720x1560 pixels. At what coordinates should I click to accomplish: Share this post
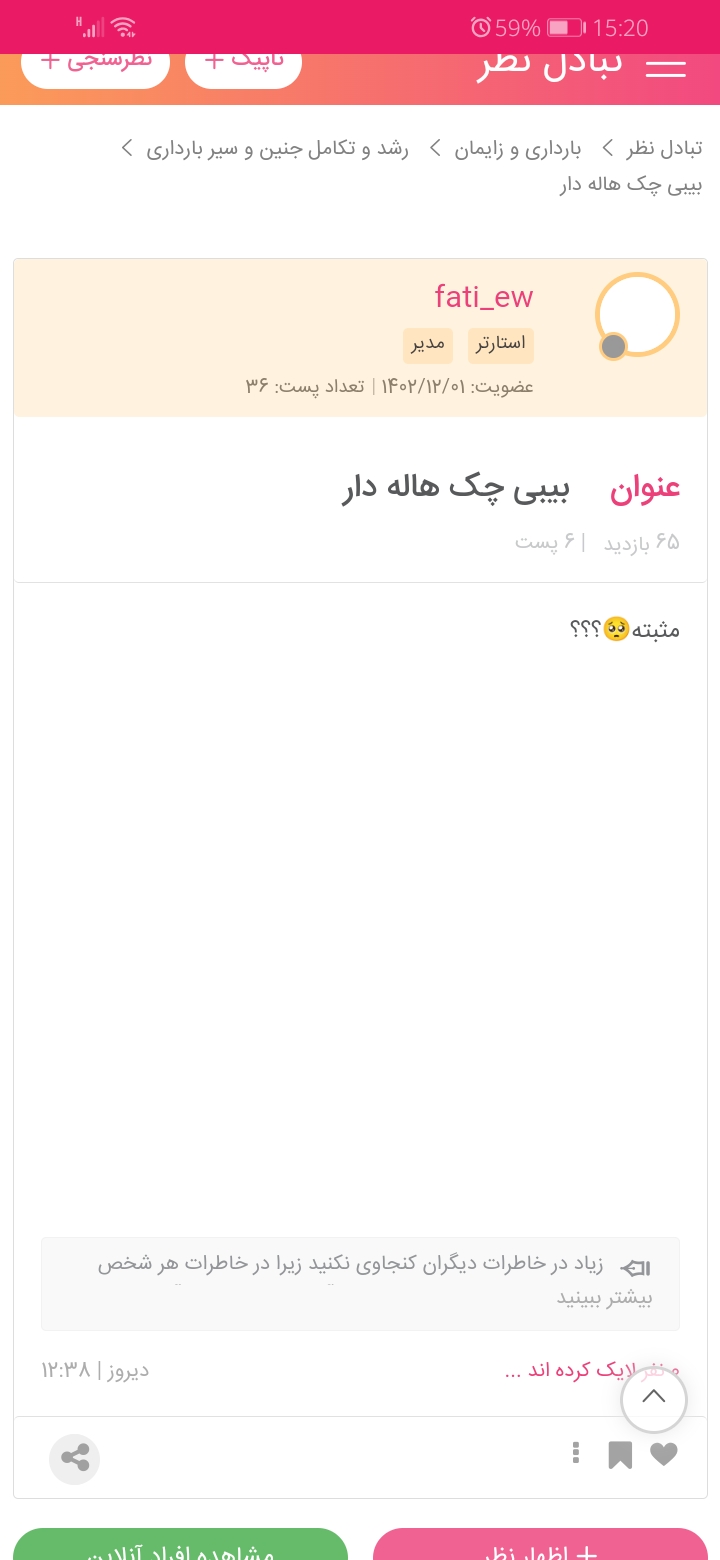(x=75, y=1457)
